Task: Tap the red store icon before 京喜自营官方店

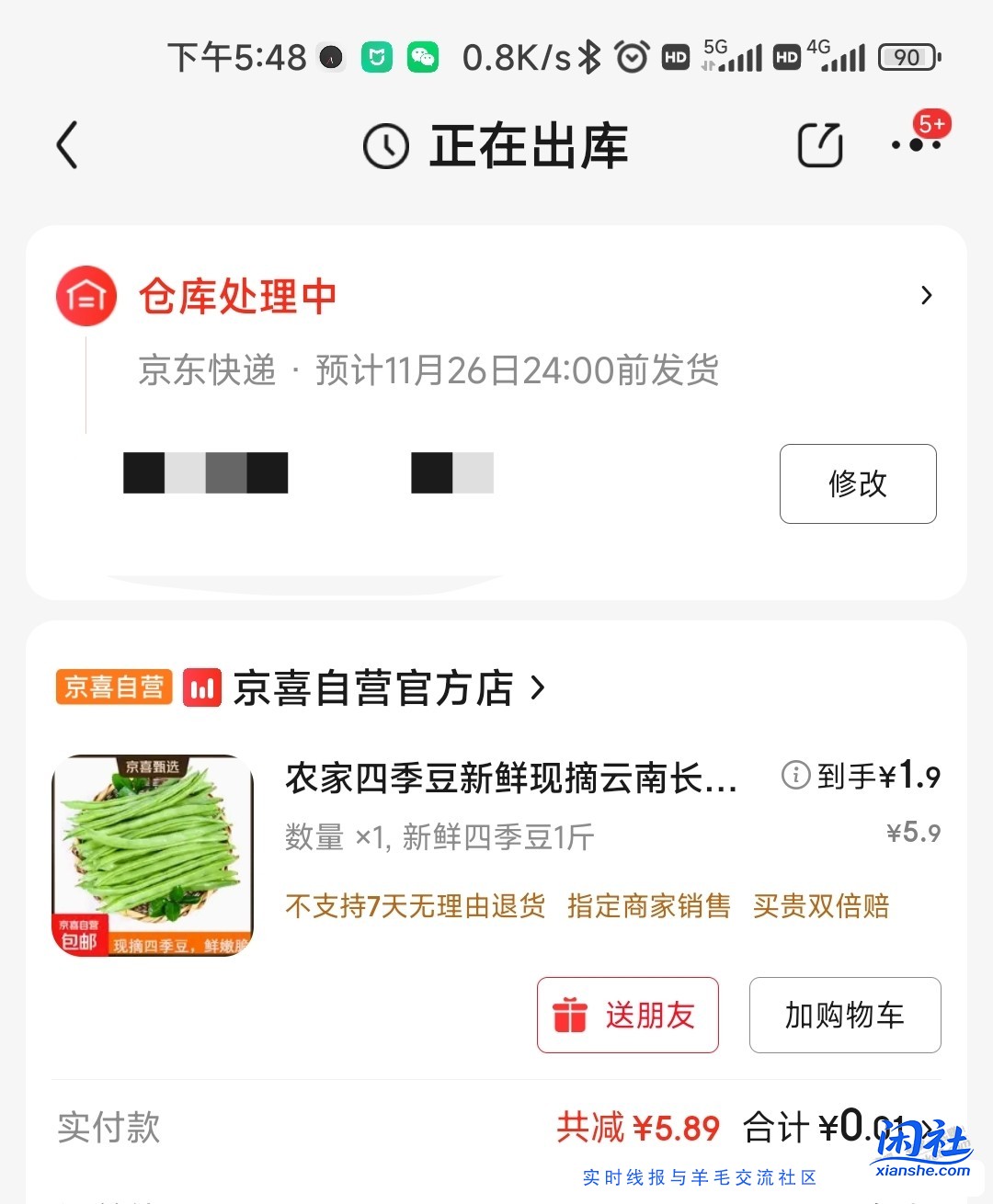Action: point(203,687)
